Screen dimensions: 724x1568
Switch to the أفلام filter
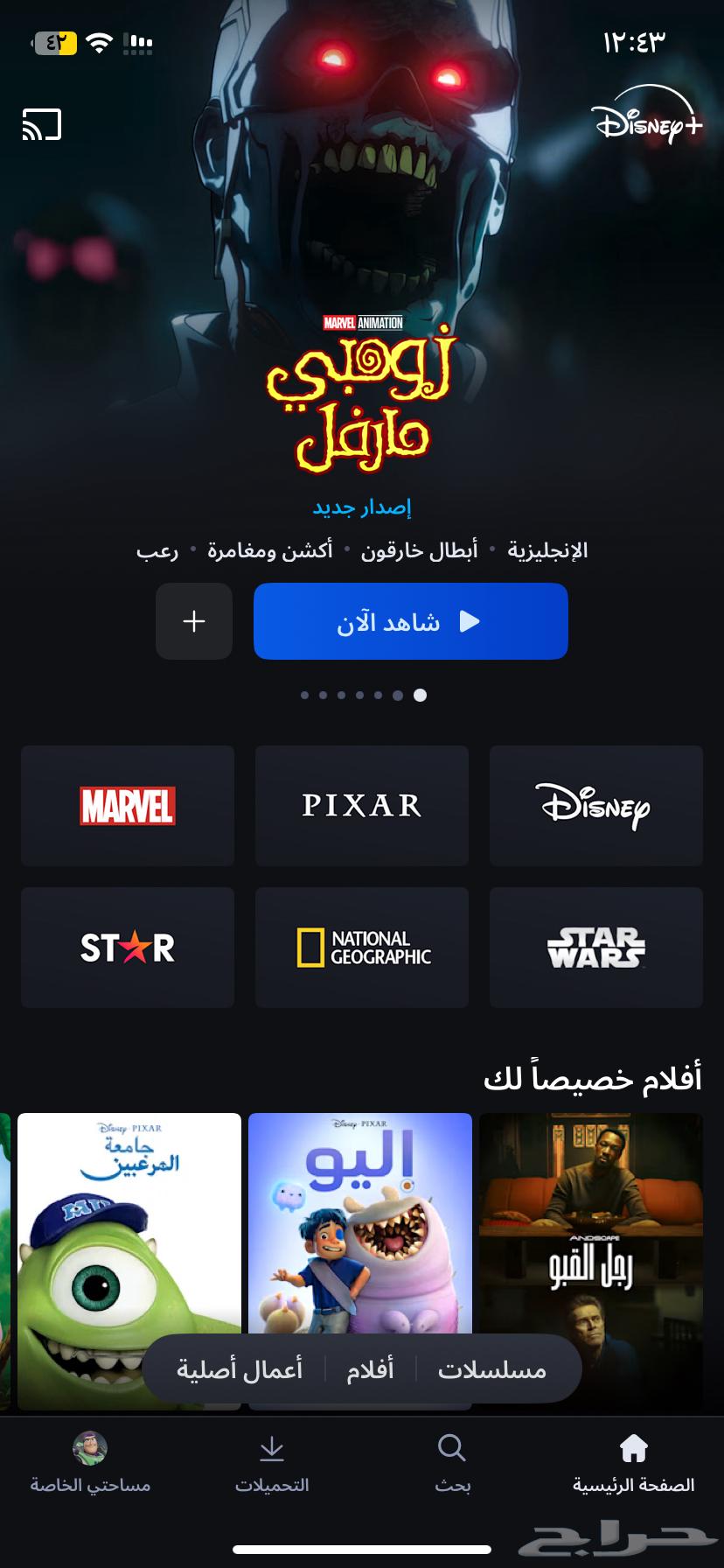pos(371,1369)
